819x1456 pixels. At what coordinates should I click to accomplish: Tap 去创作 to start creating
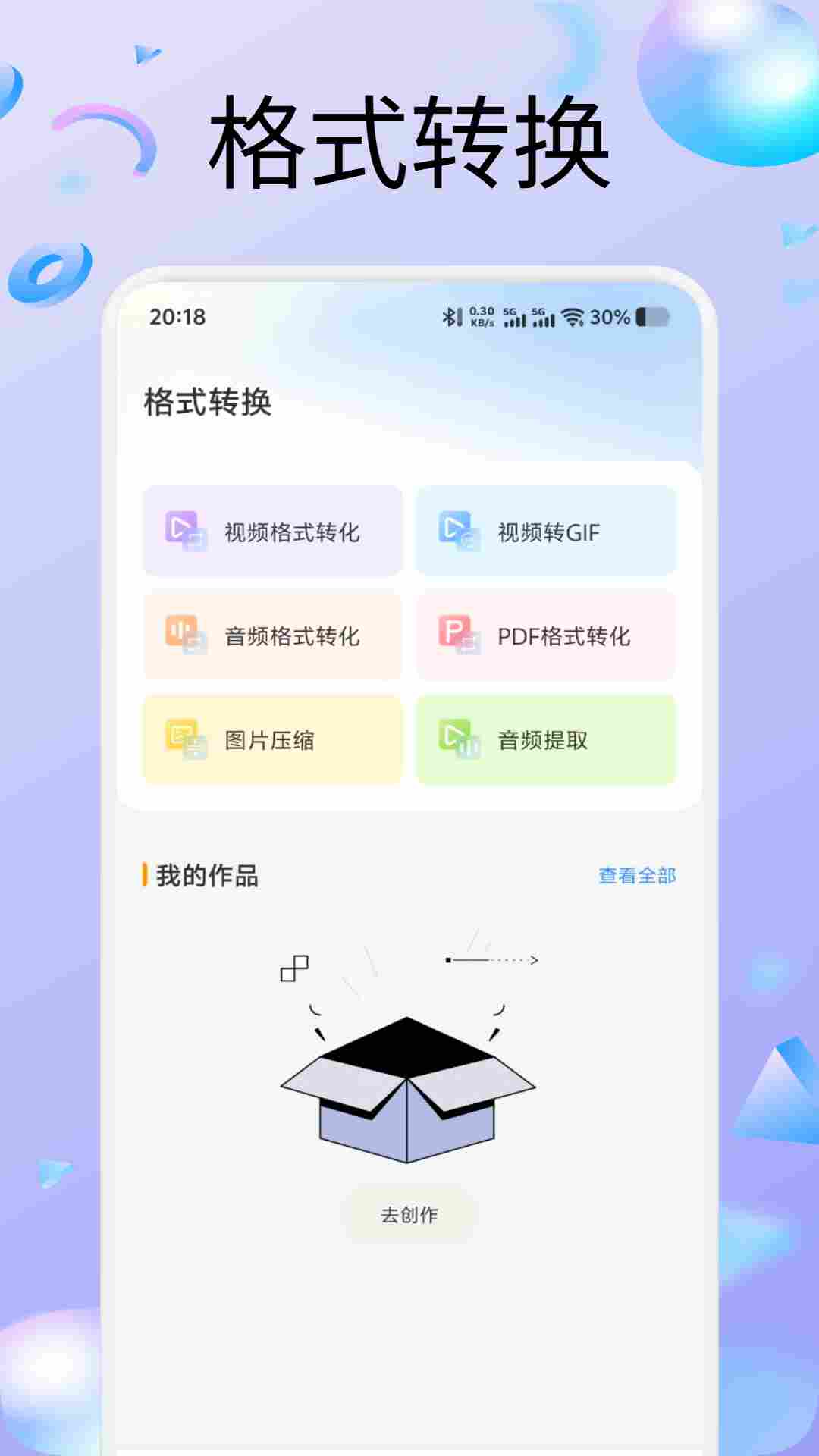[409, 1214]
